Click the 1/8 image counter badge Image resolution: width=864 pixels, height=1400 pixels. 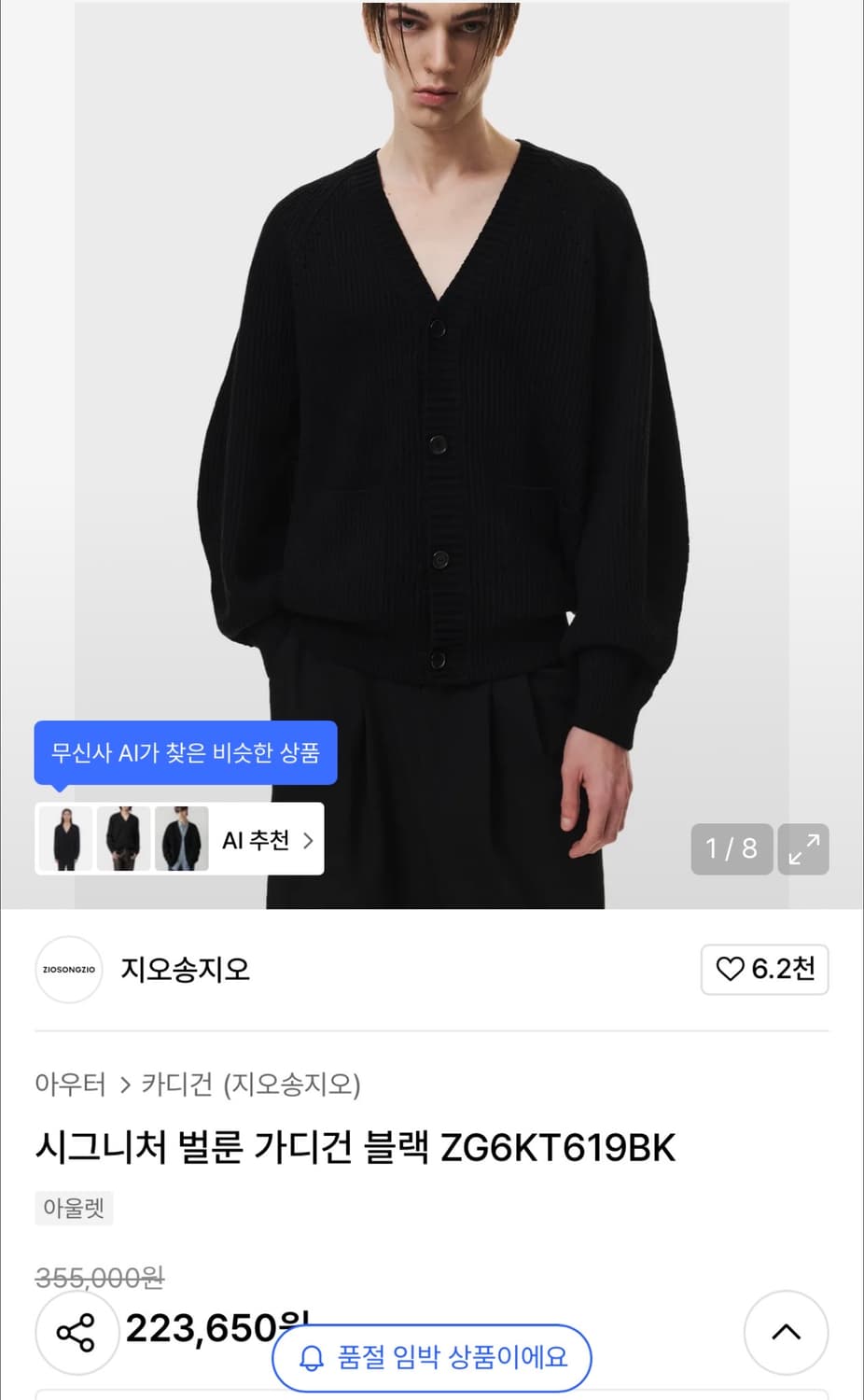click(732, 849)
